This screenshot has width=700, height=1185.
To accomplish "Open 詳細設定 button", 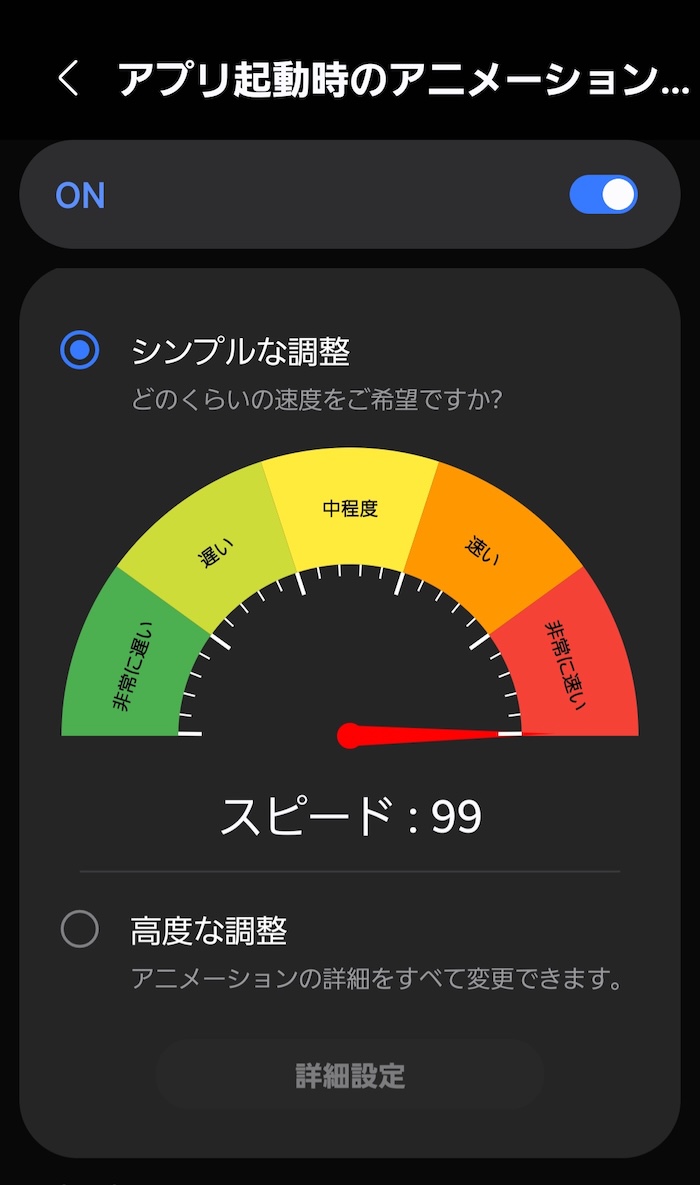I will [350, 1076].
